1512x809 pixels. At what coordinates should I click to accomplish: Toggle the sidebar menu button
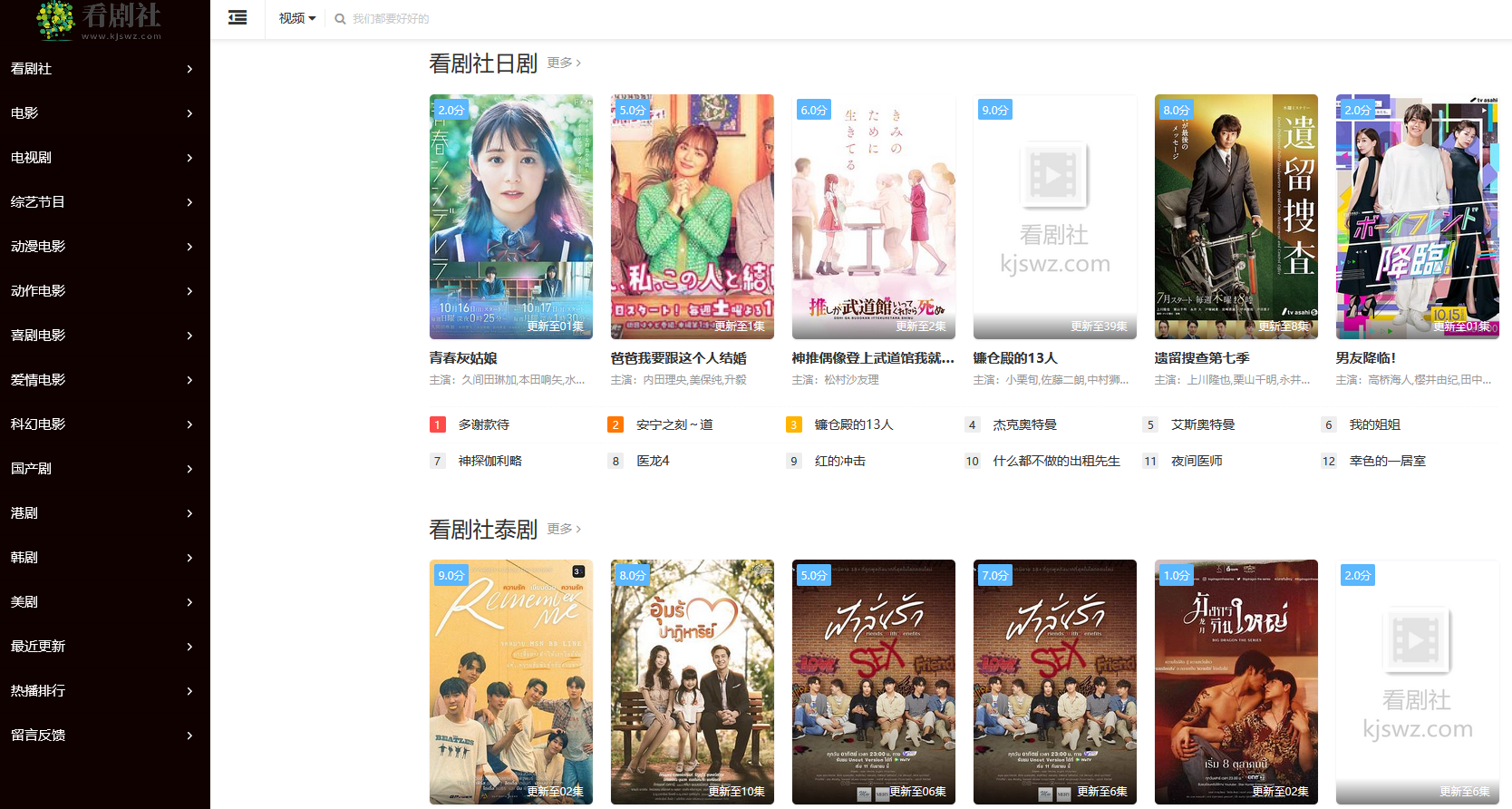237,17
